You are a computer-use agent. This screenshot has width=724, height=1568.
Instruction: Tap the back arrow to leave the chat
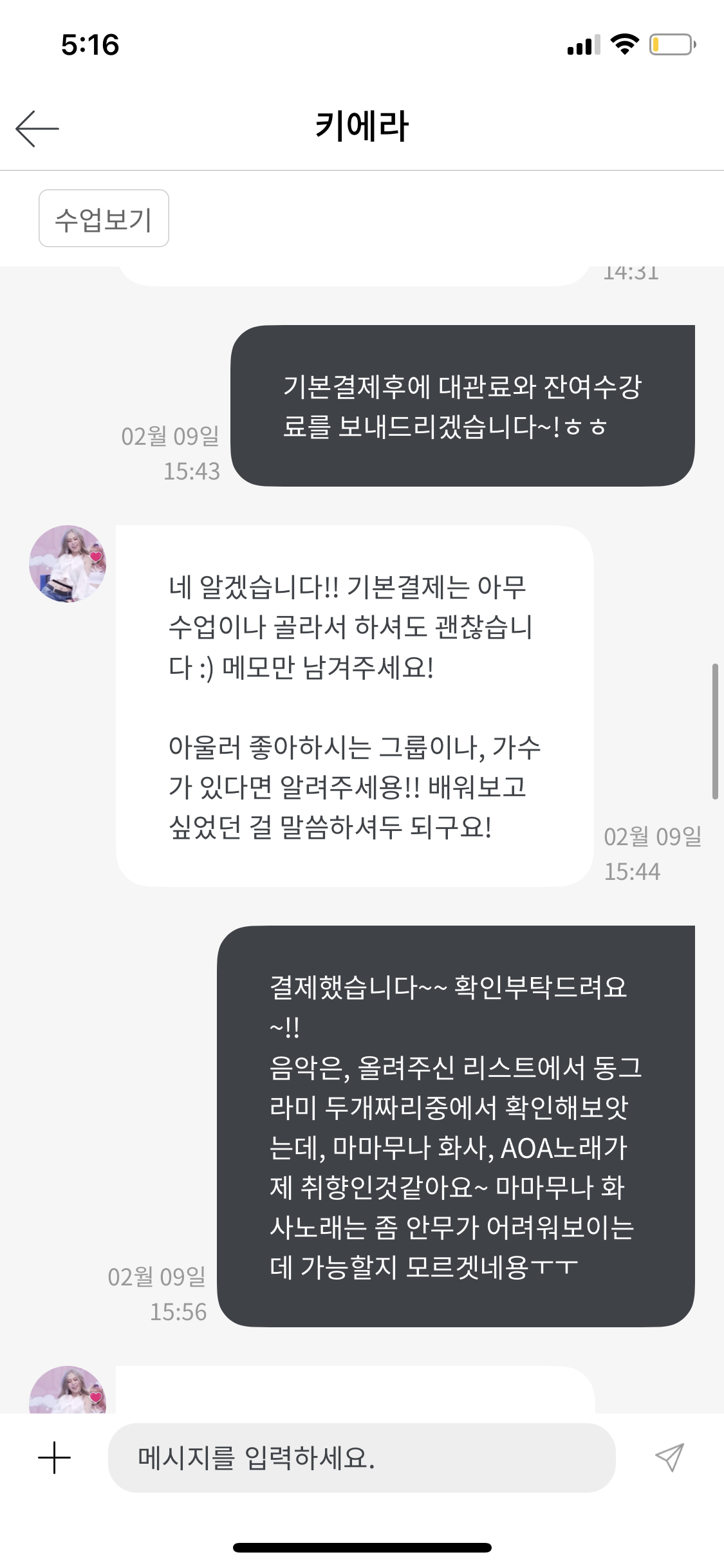click(35, 129)
